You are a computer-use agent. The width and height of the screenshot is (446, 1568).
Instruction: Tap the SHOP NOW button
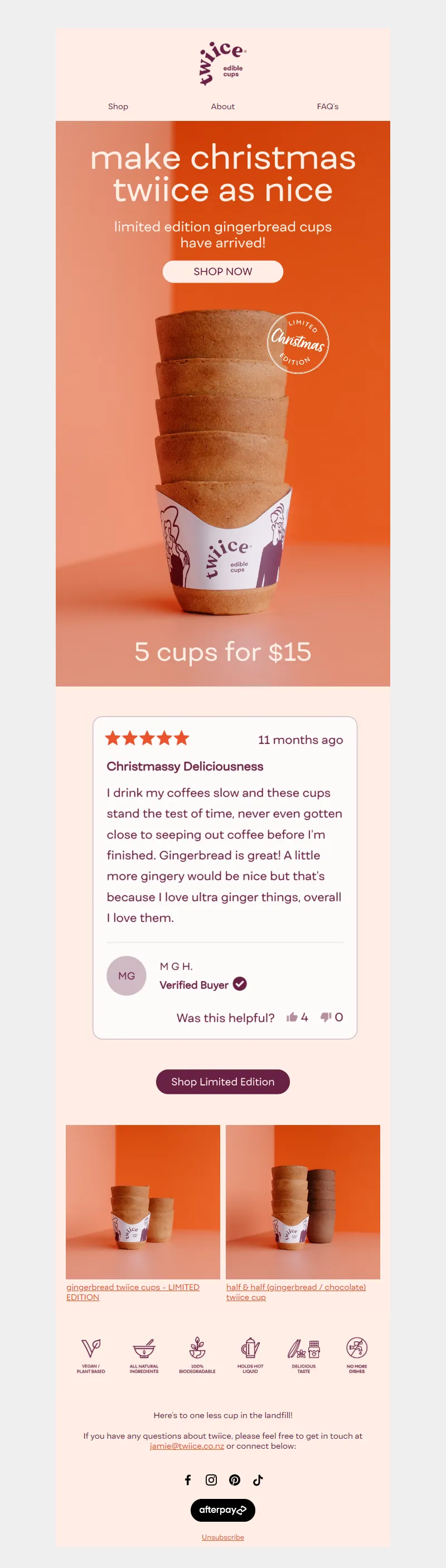click(x=222, y=271)
